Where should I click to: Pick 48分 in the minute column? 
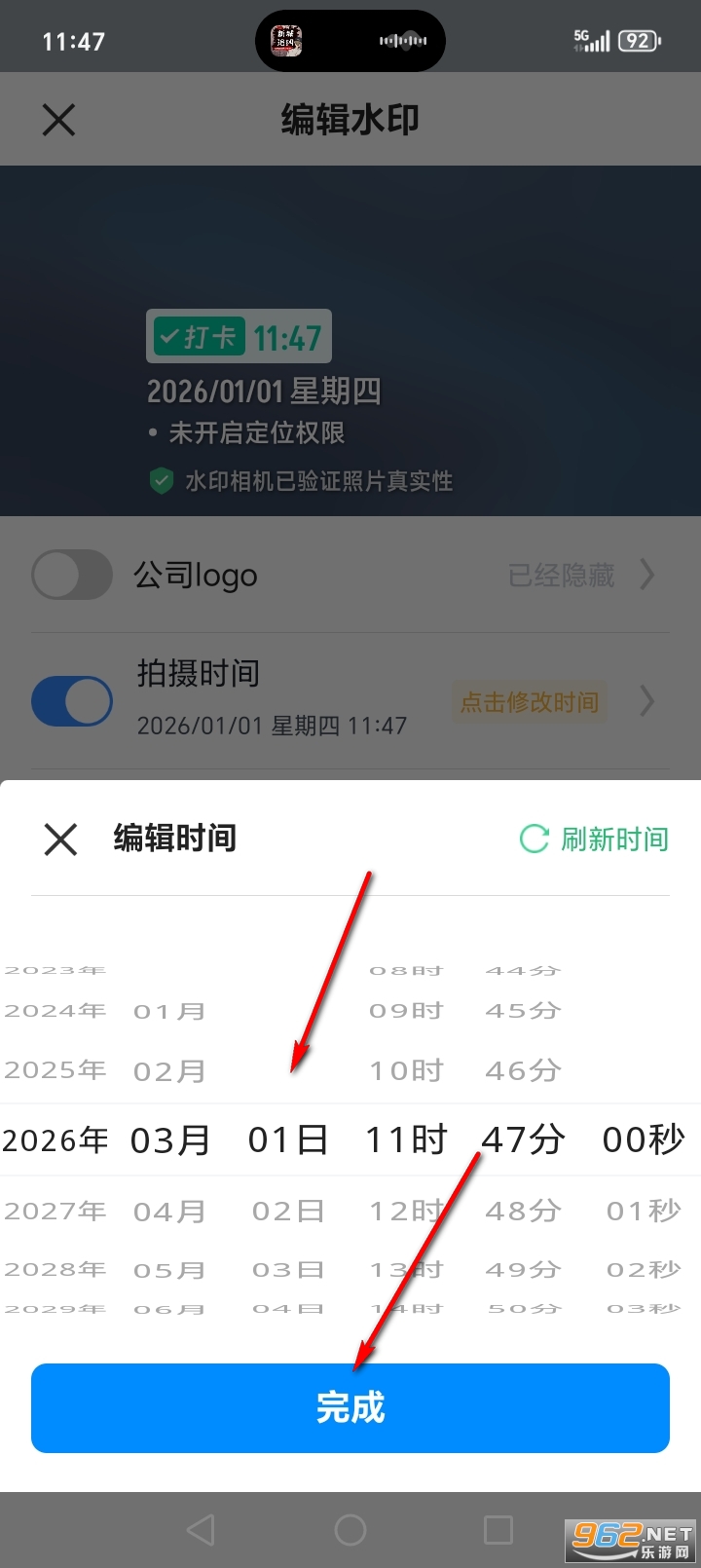[524, 1212]
